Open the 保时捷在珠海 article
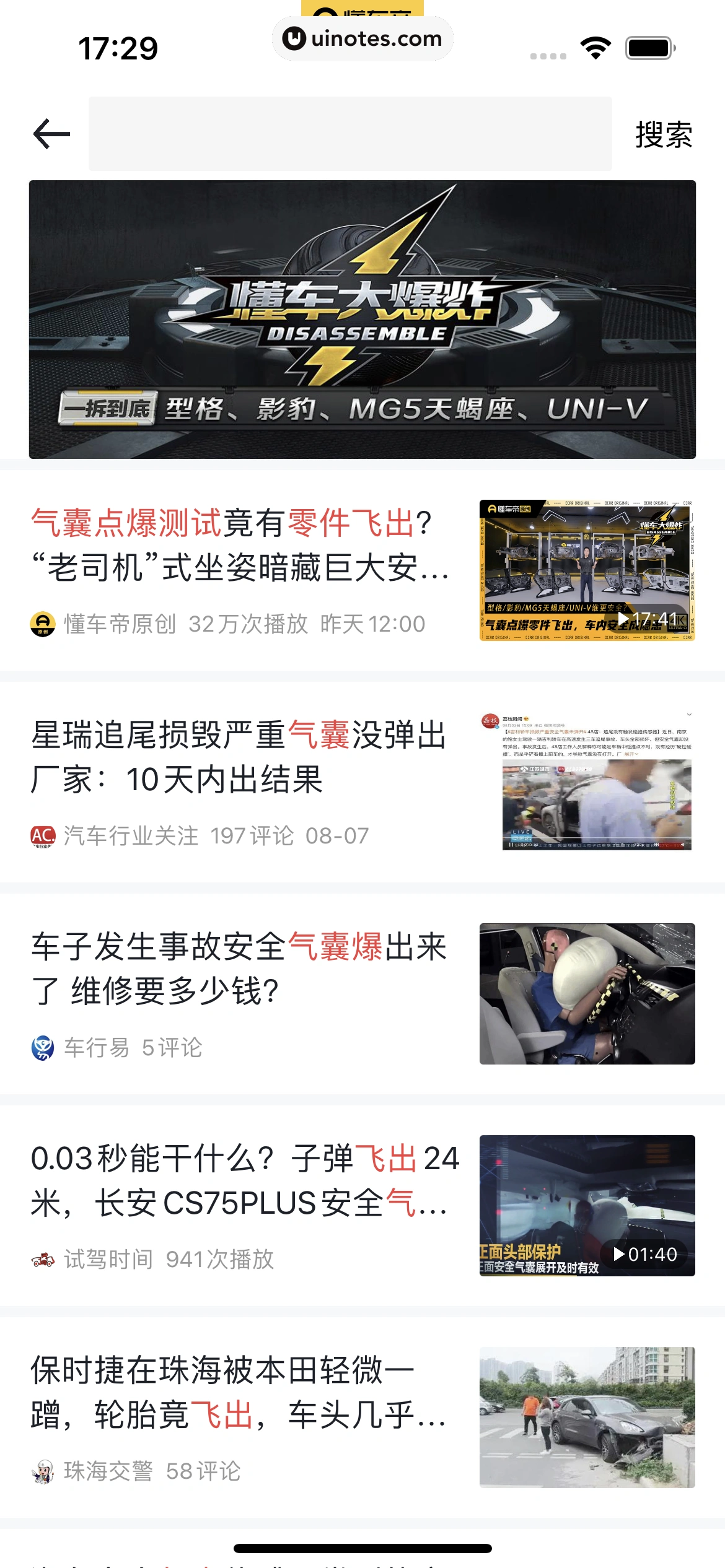The image size is (725, 1568). point(239,1392)
